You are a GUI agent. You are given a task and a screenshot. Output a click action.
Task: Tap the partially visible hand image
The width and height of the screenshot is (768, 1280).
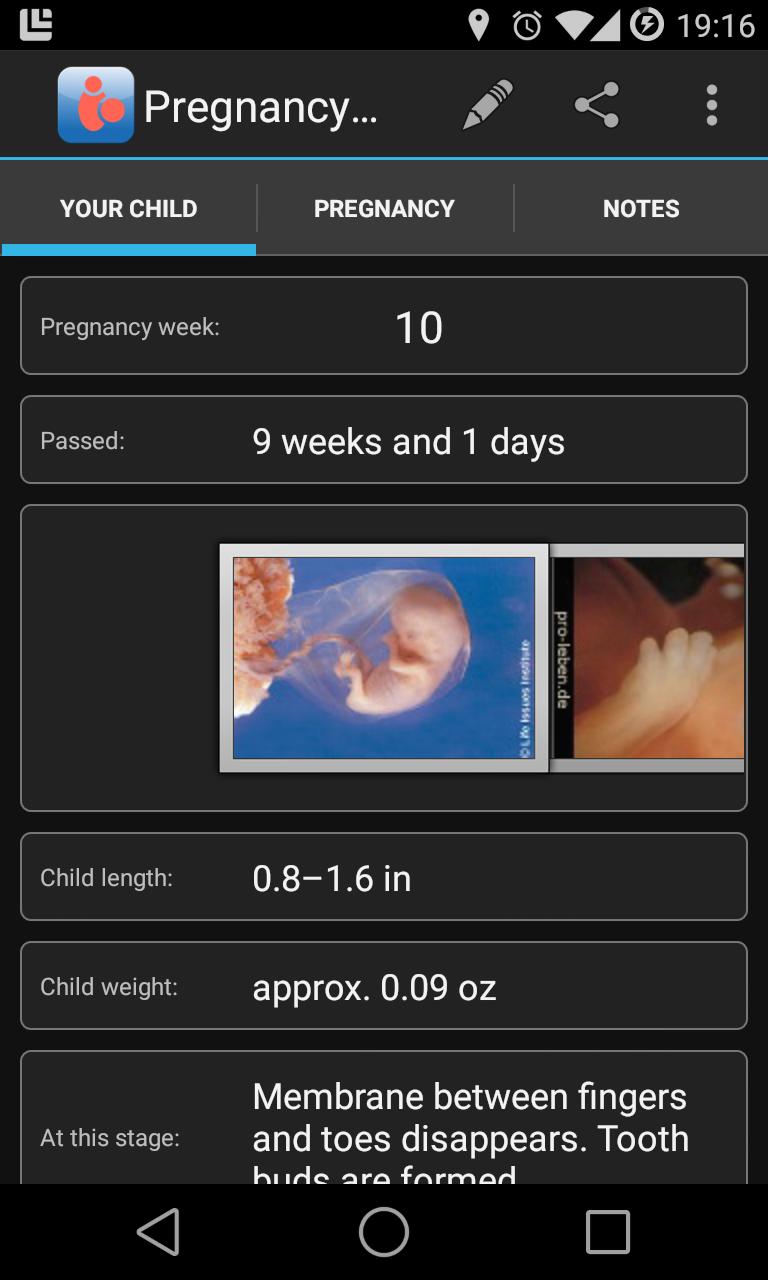[x=650, y=657]
